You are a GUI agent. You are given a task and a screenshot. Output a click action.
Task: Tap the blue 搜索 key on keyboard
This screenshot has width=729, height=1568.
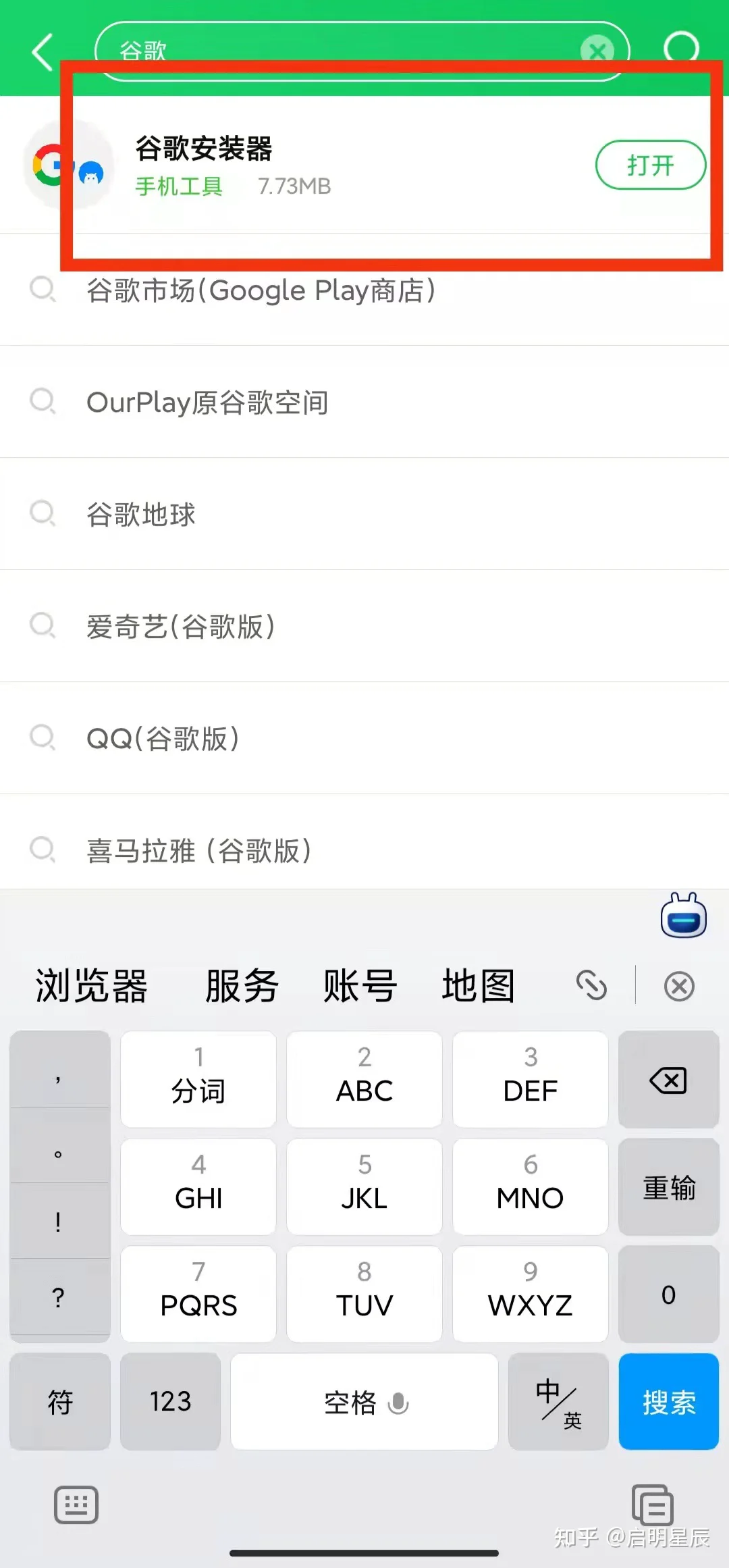pos(669,1402)
